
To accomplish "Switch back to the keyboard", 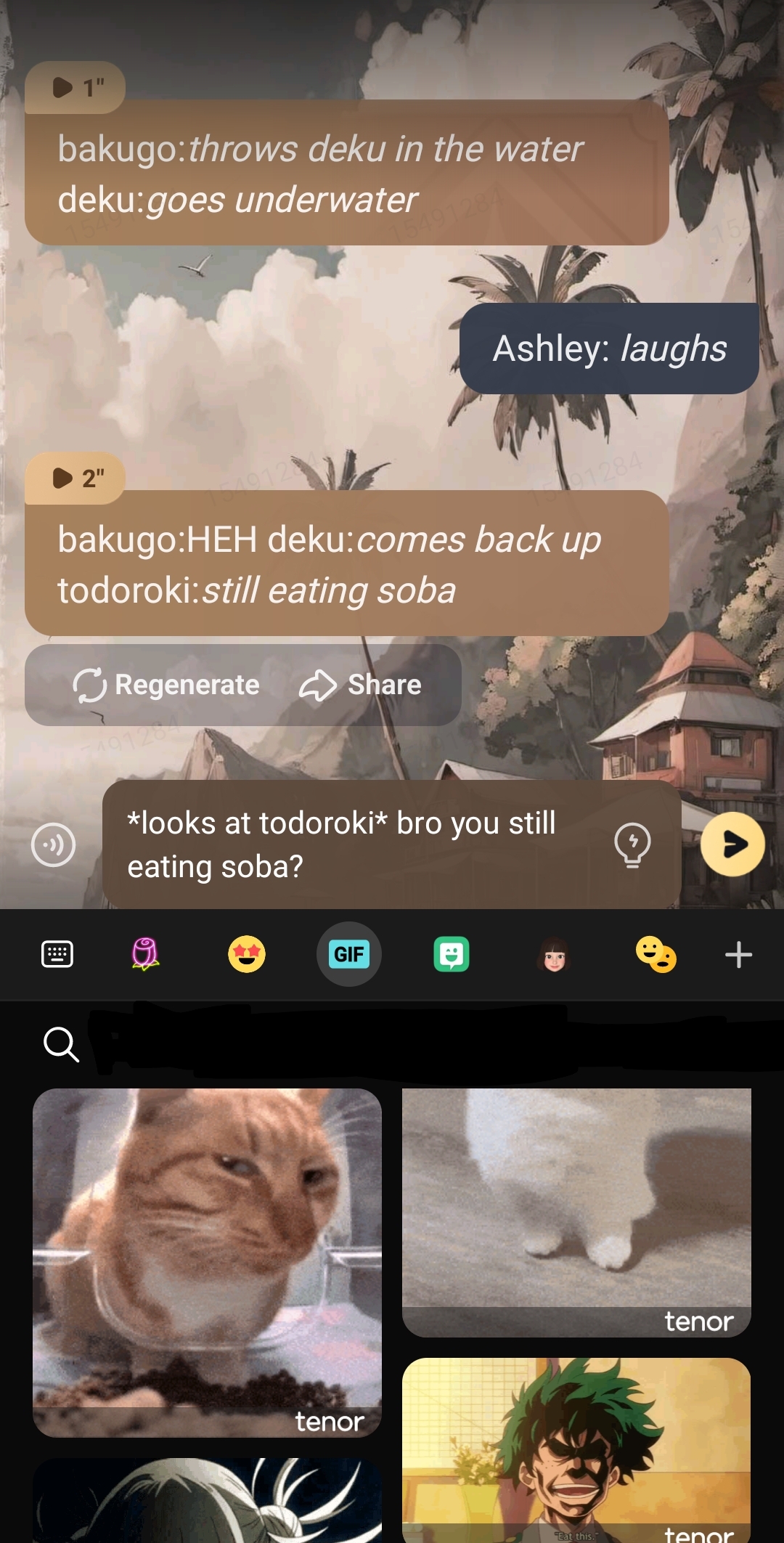I will coord(57,954).
